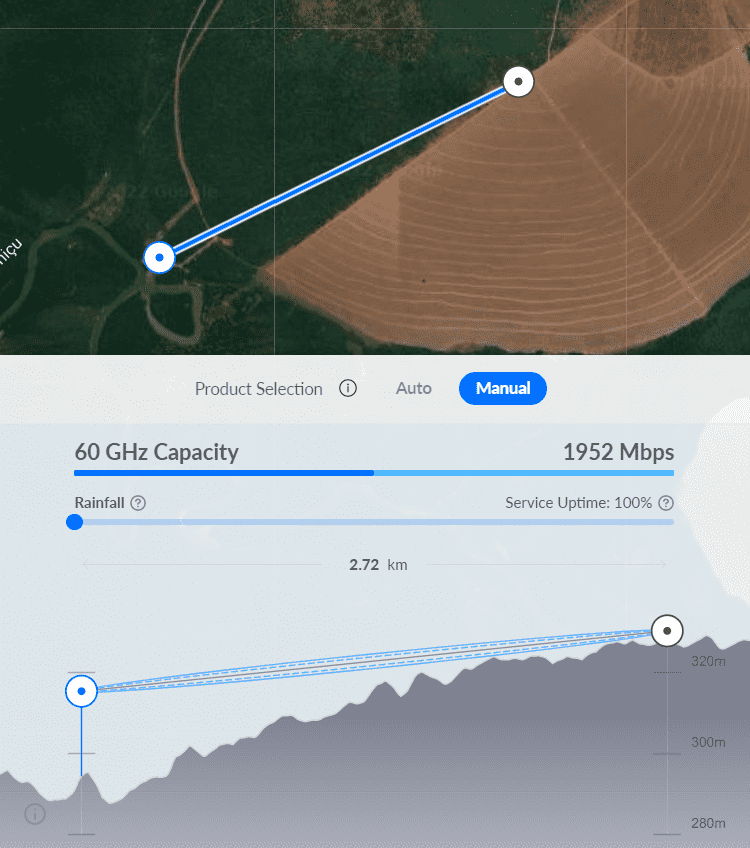The height and width of the screenshot is (848, 750).
Task: Show Service Uptime help tooltip
Action: click(666, 503)
